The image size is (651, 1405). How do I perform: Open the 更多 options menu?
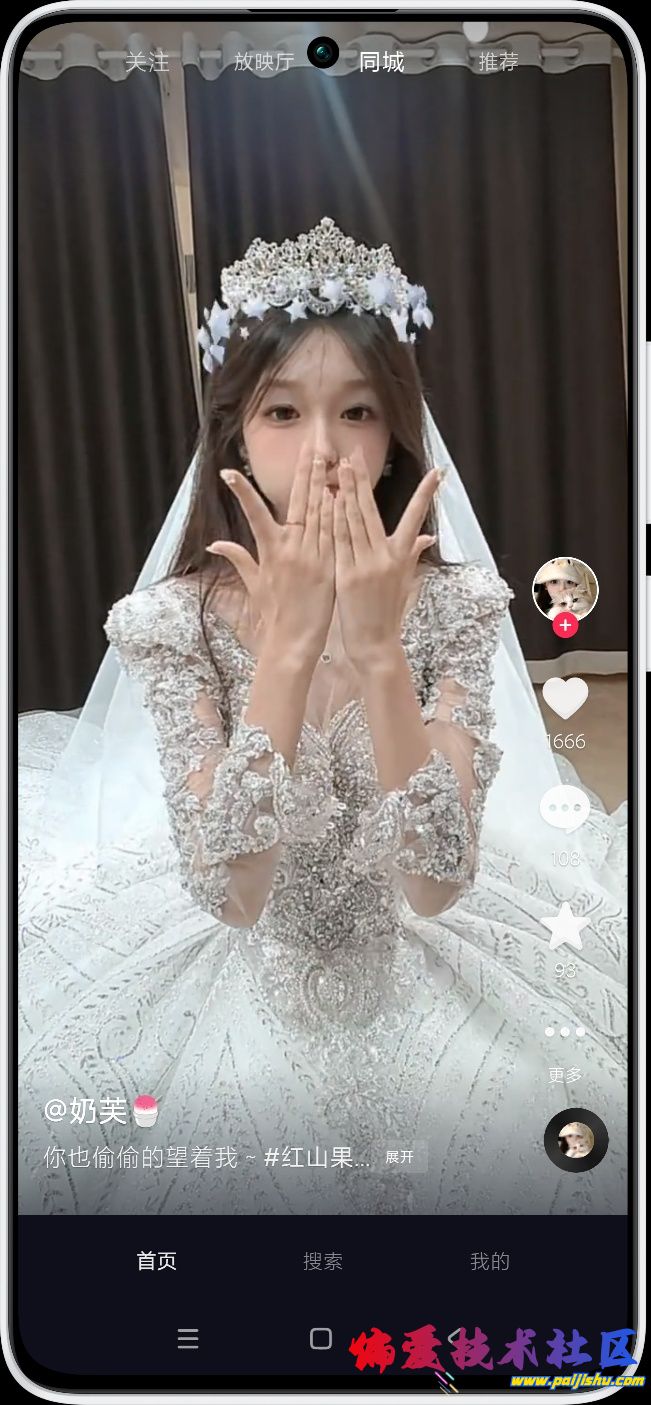click(565, 1033)
